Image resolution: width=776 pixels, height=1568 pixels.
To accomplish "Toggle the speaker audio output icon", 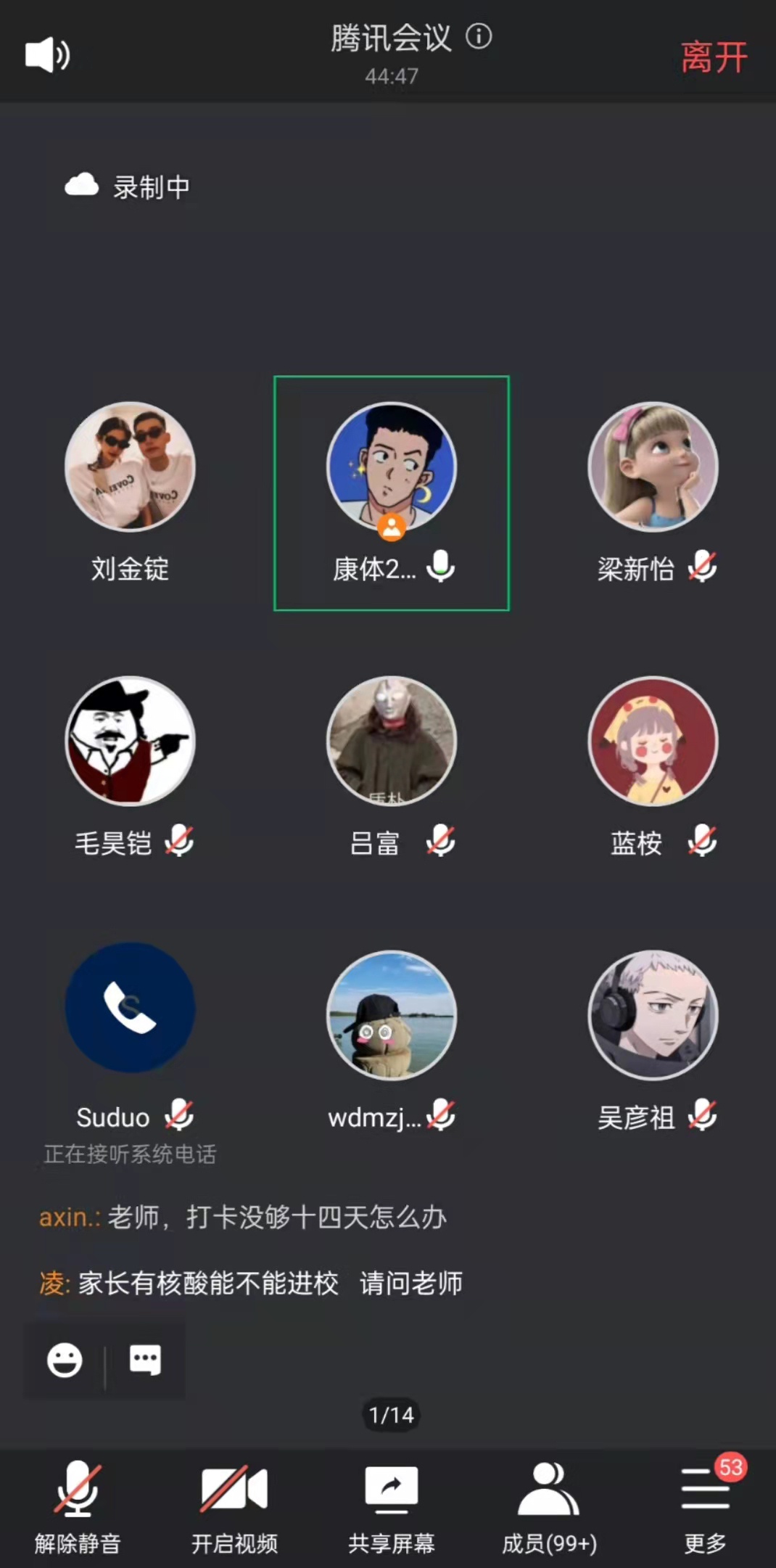I will tap(47, 55).
